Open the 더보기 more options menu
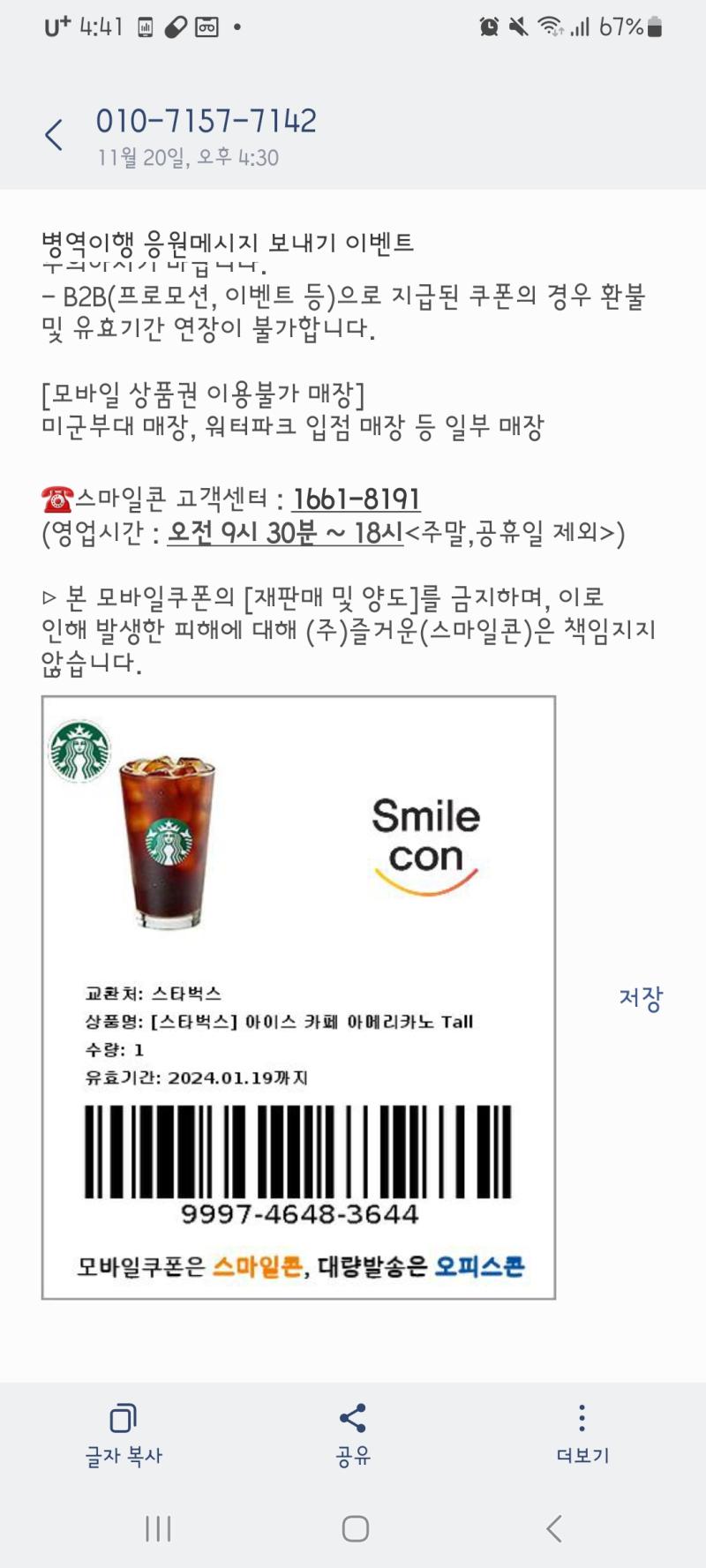The width and height of the screenshot is (706, 1568). 582,1435
